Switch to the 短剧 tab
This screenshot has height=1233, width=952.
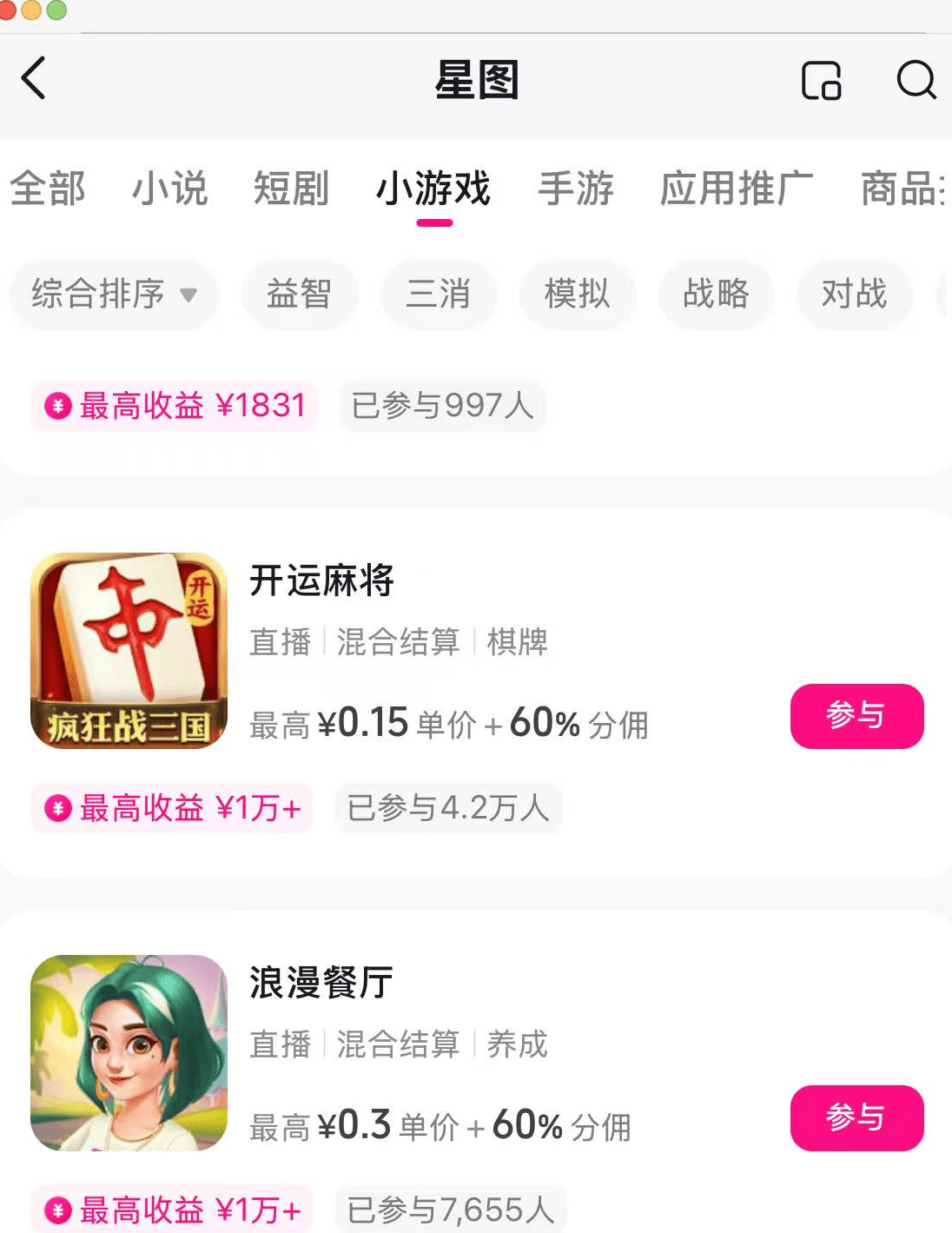click(x=291, y=189)
